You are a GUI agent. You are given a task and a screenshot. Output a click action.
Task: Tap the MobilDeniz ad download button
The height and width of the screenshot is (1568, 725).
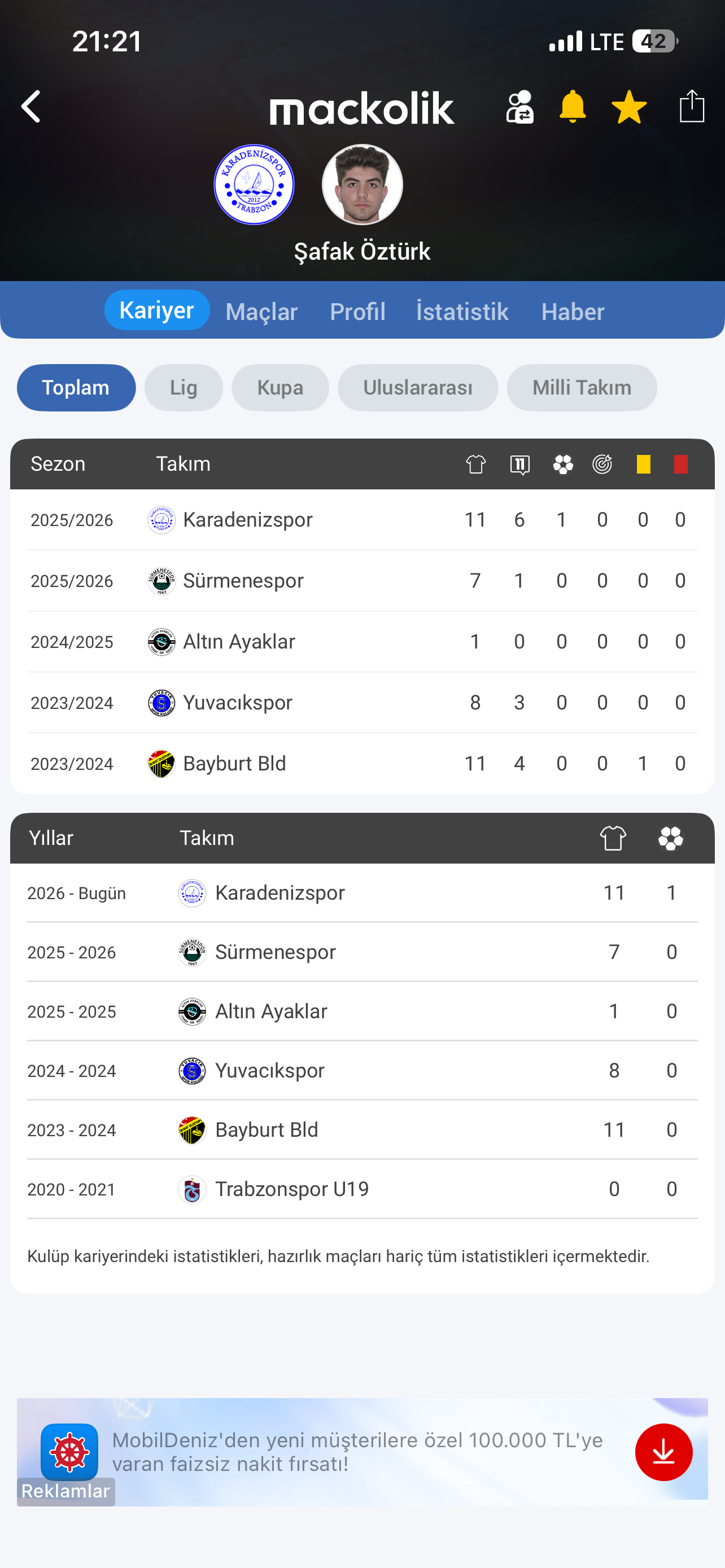click(663, 1452)
